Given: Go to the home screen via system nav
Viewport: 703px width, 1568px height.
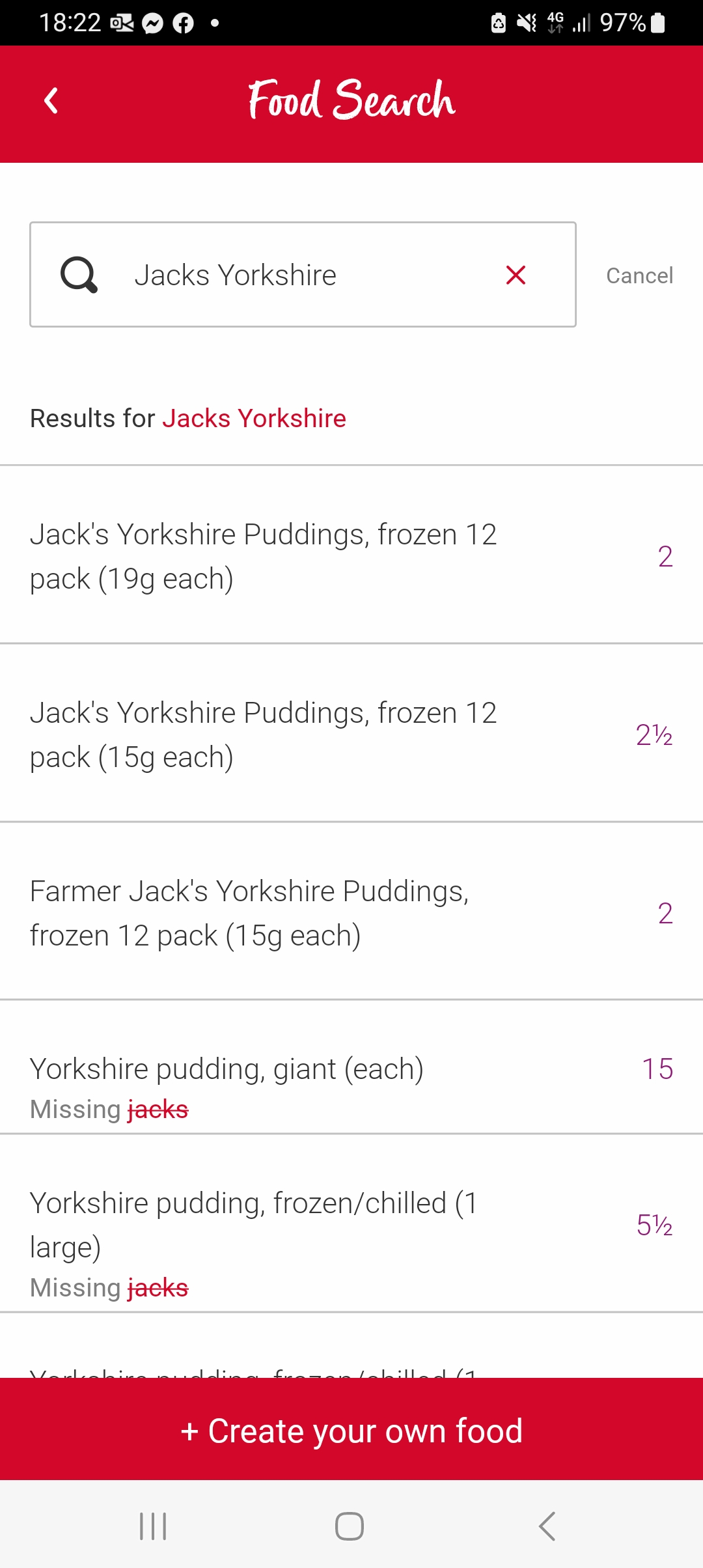Looking at the screenshot, I should pos(350,1526).
